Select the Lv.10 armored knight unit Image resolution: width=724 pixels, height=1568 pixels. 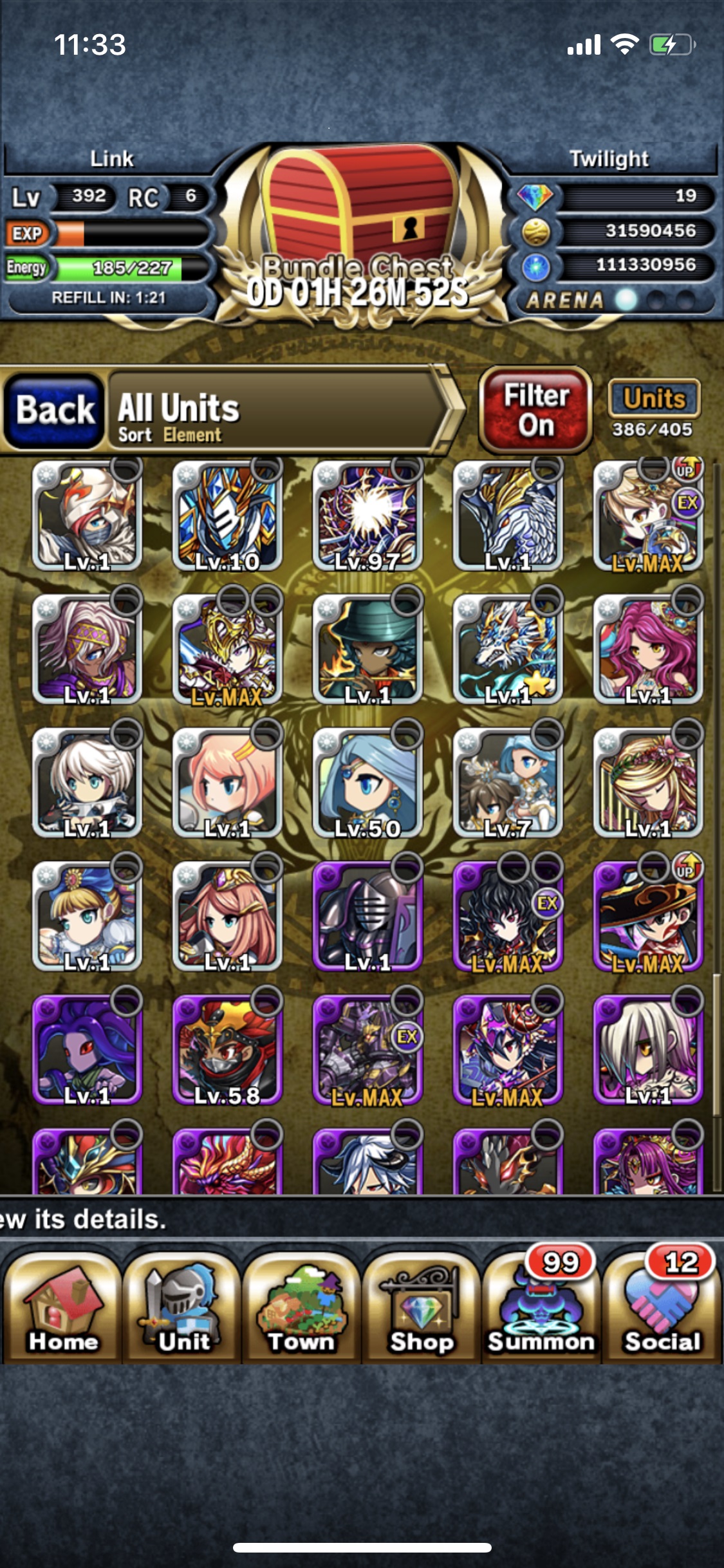227,516
